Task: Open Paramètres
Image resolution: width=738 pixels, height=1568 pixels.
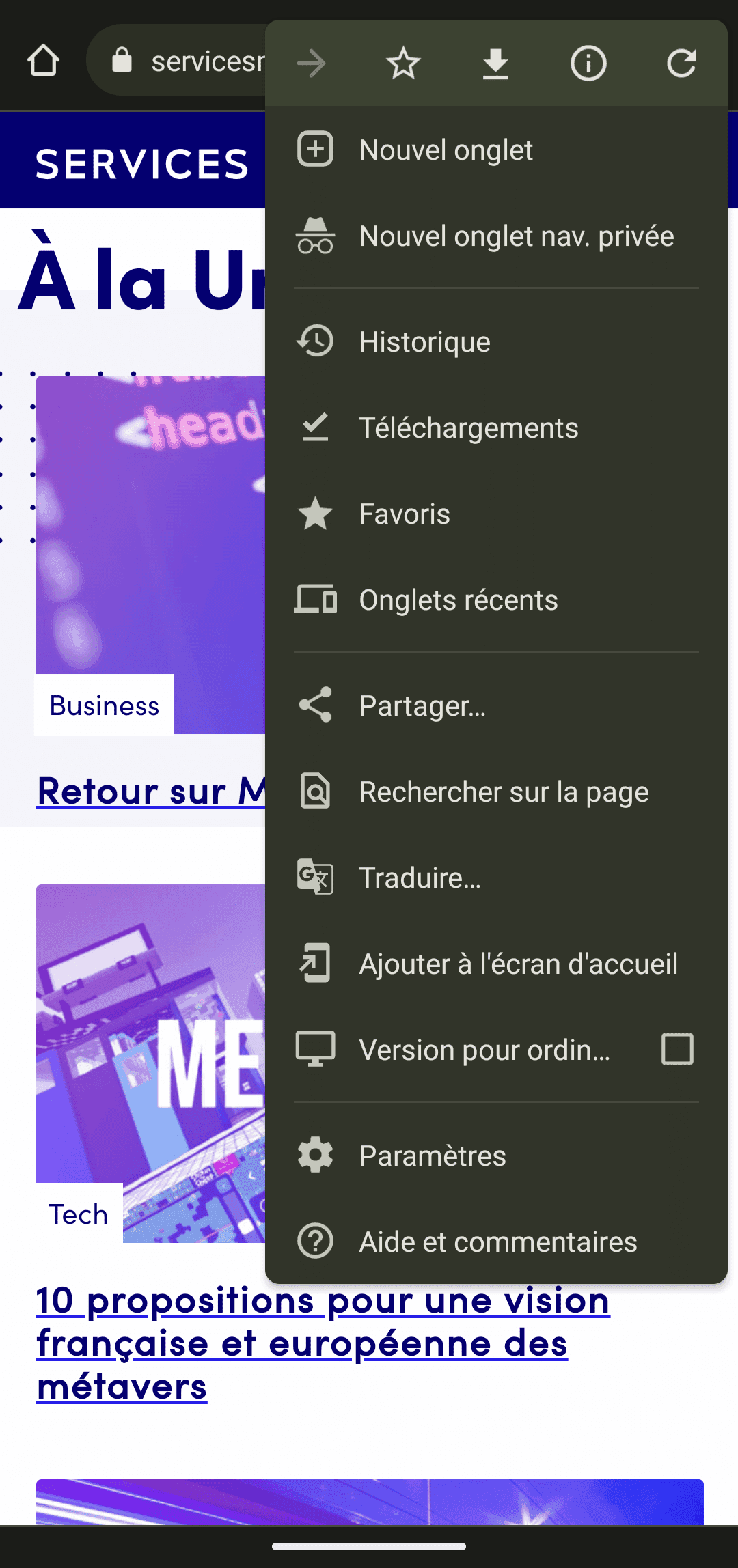Action: [432, 1156]
